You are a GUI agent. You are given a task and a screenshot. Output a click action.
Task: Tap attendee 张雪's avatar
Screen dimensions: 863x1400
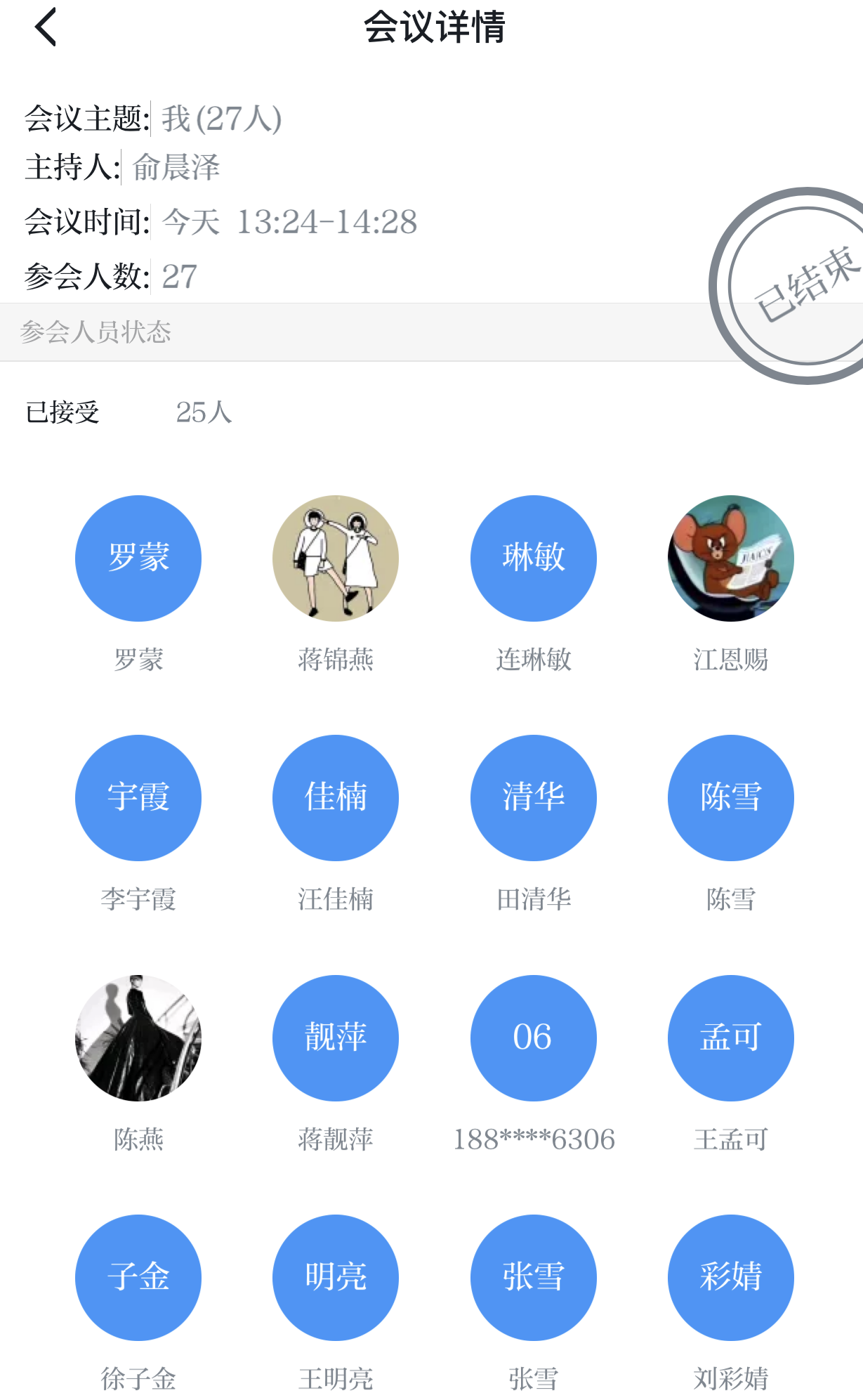[533, 1277]
